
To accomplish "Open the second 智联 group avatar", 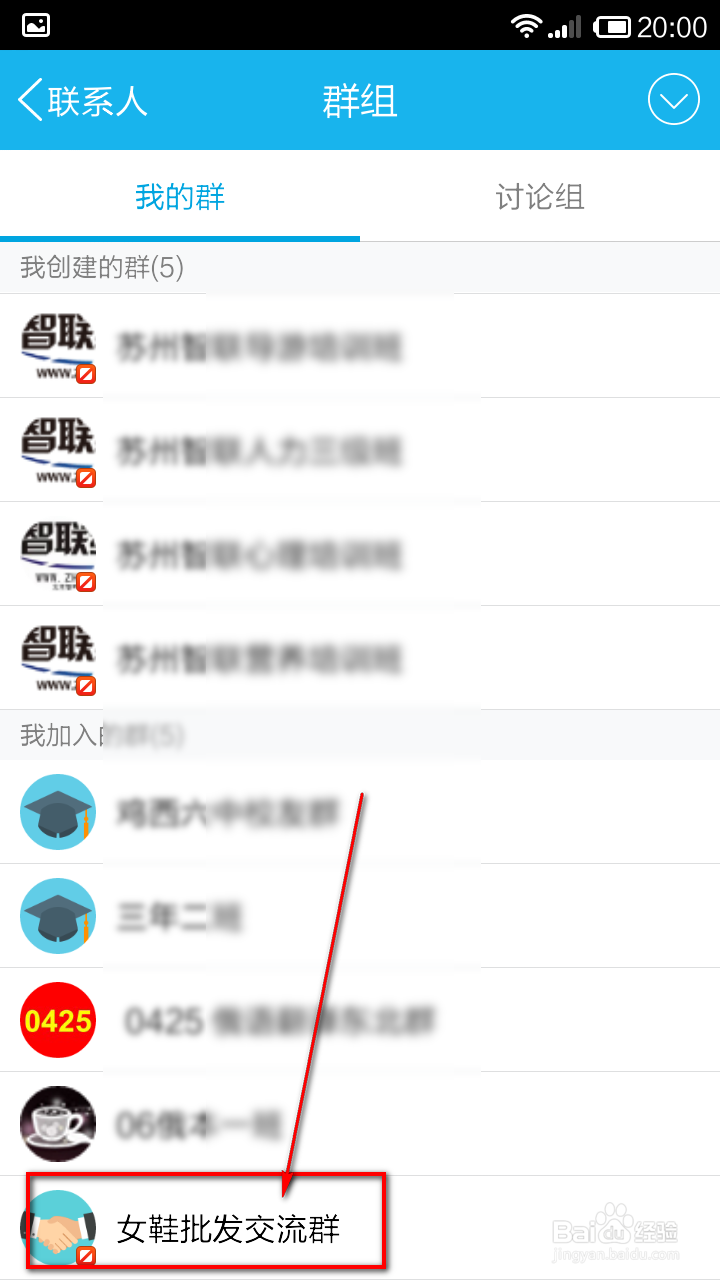I will coord(57,449).
